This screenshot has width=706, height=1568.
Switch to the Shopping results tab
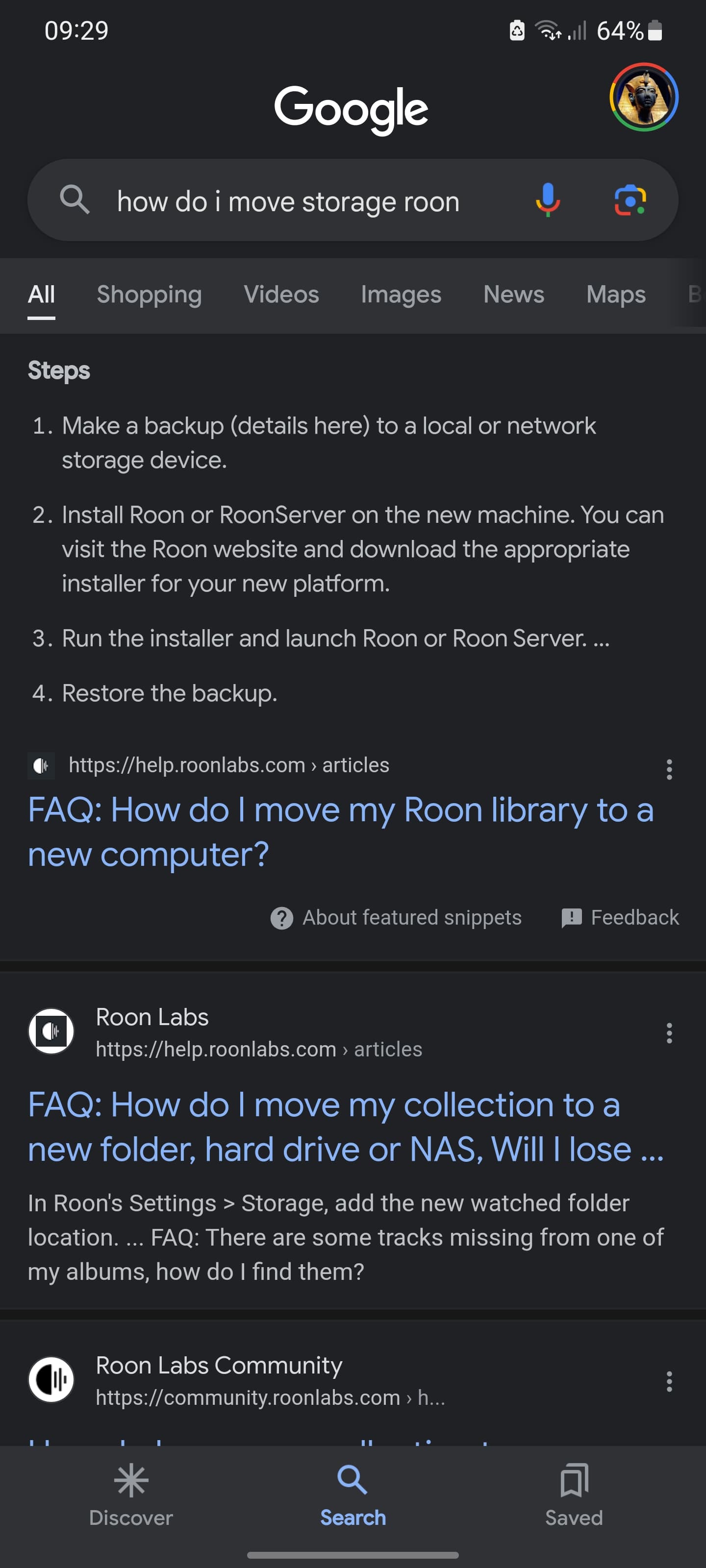click(x=149, y=294)
